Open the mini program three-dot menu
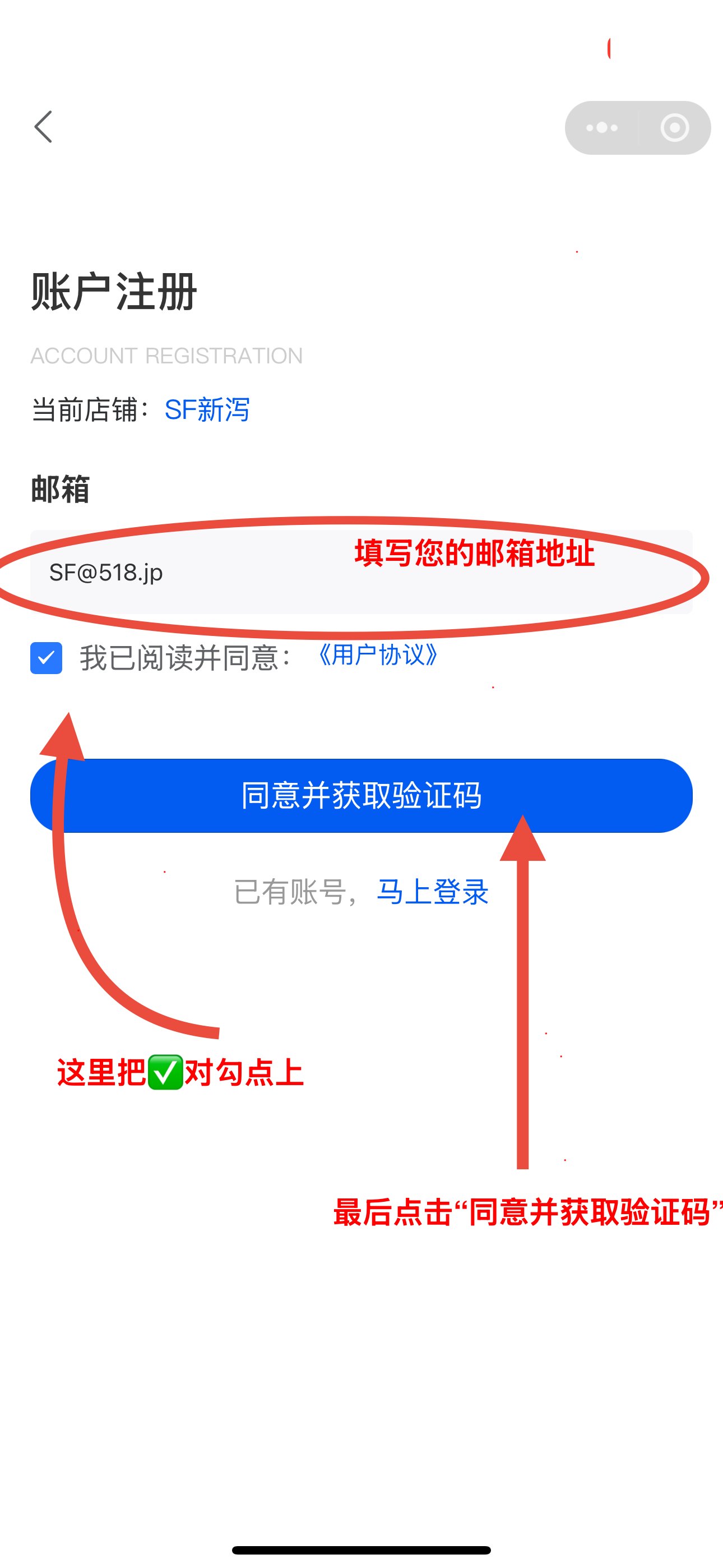This screenshot has height=1568, width=723. (x=601, y=128)
